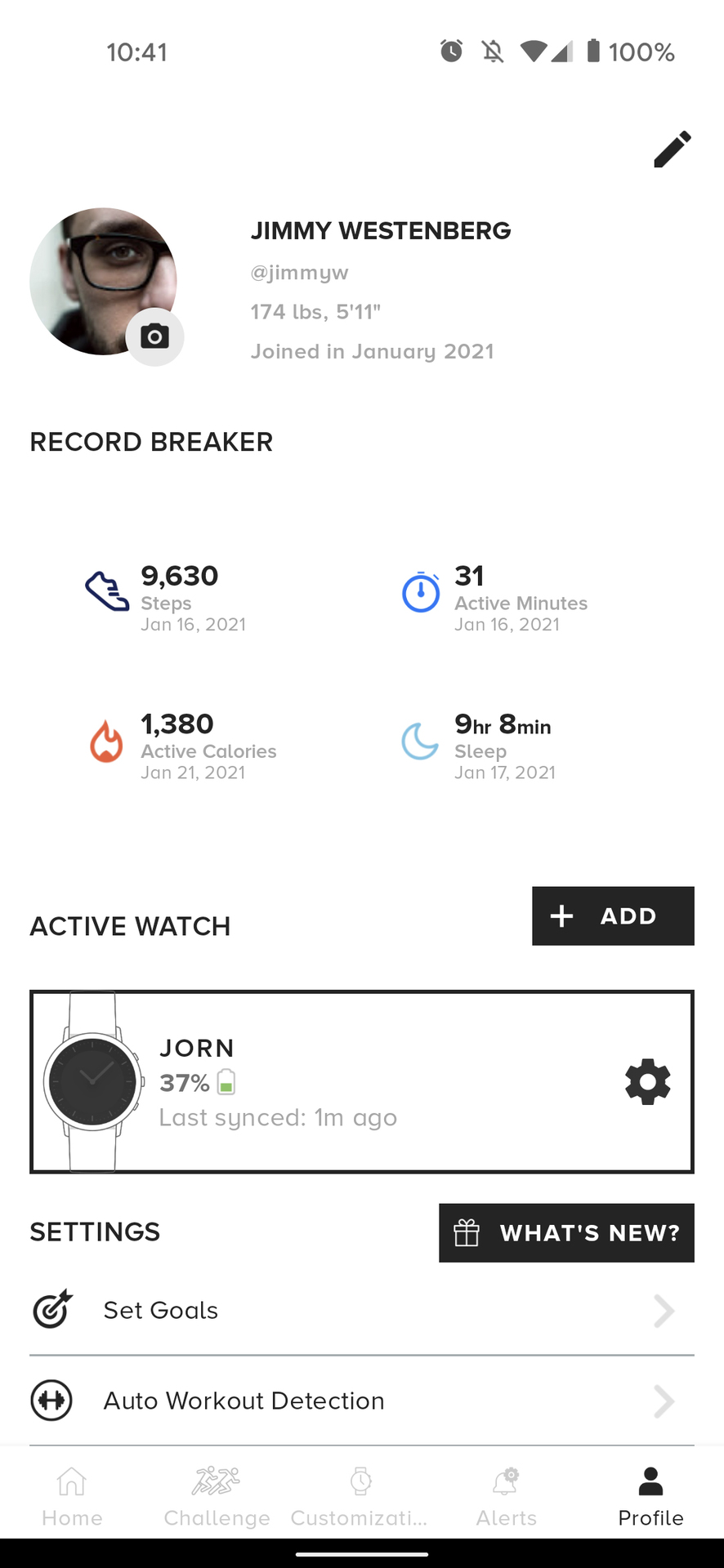The height and width of the screenshot is (1568, 724).
Task: Edit profile with the pencil icon
Action: (672, 149)
